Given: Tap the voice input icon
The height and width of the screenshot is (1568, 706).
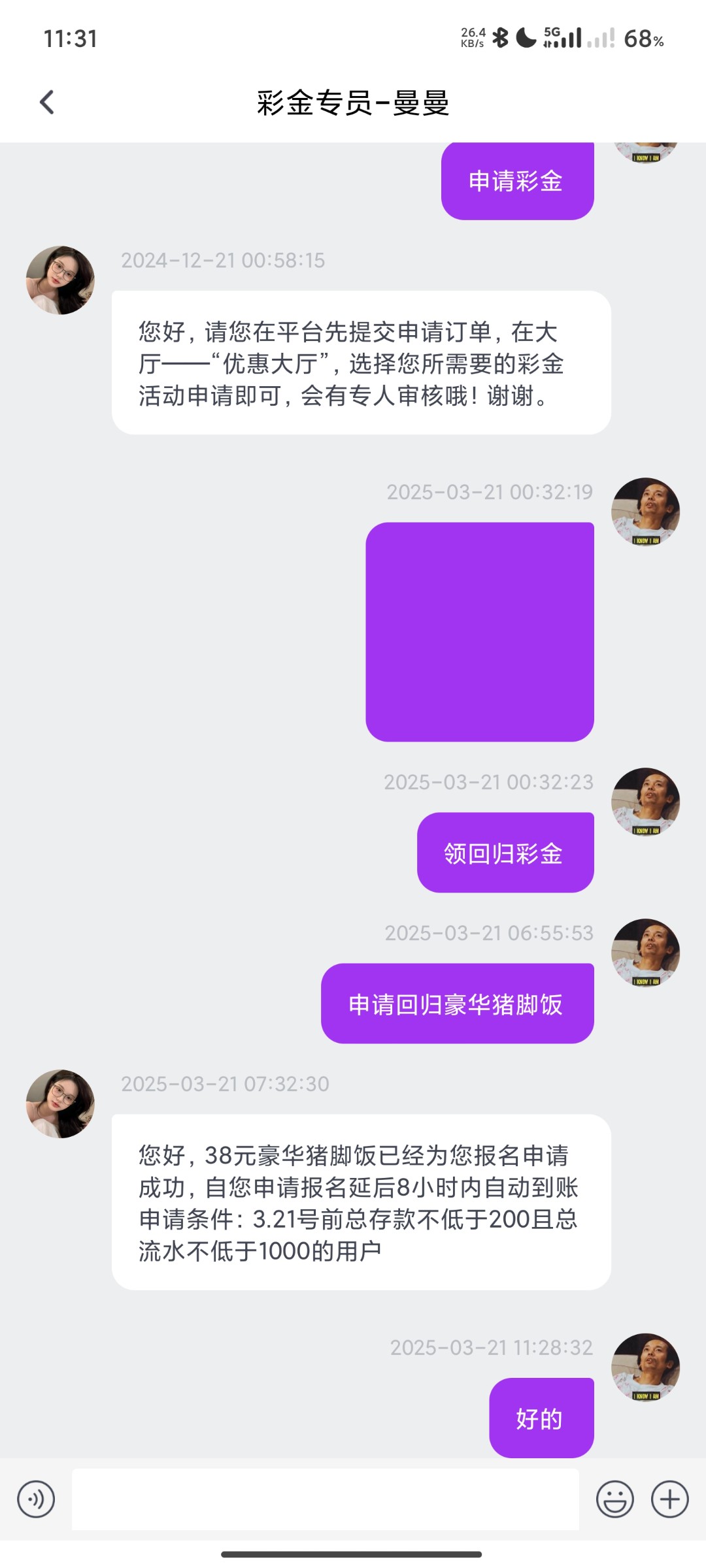Looking at the screenshot, I should 36,1499.
